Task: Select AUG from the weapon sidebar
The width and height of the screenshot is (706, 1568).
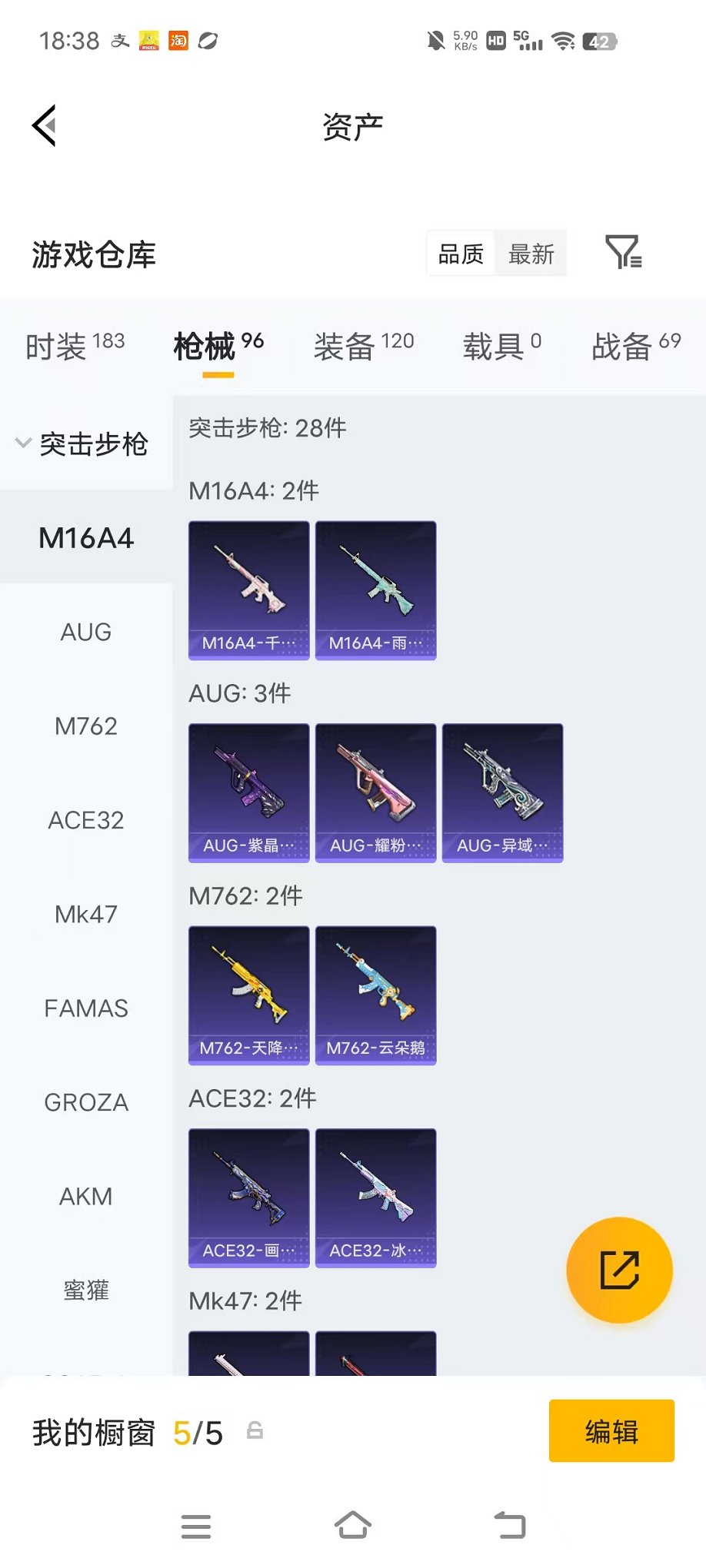Action: [86, 632]
